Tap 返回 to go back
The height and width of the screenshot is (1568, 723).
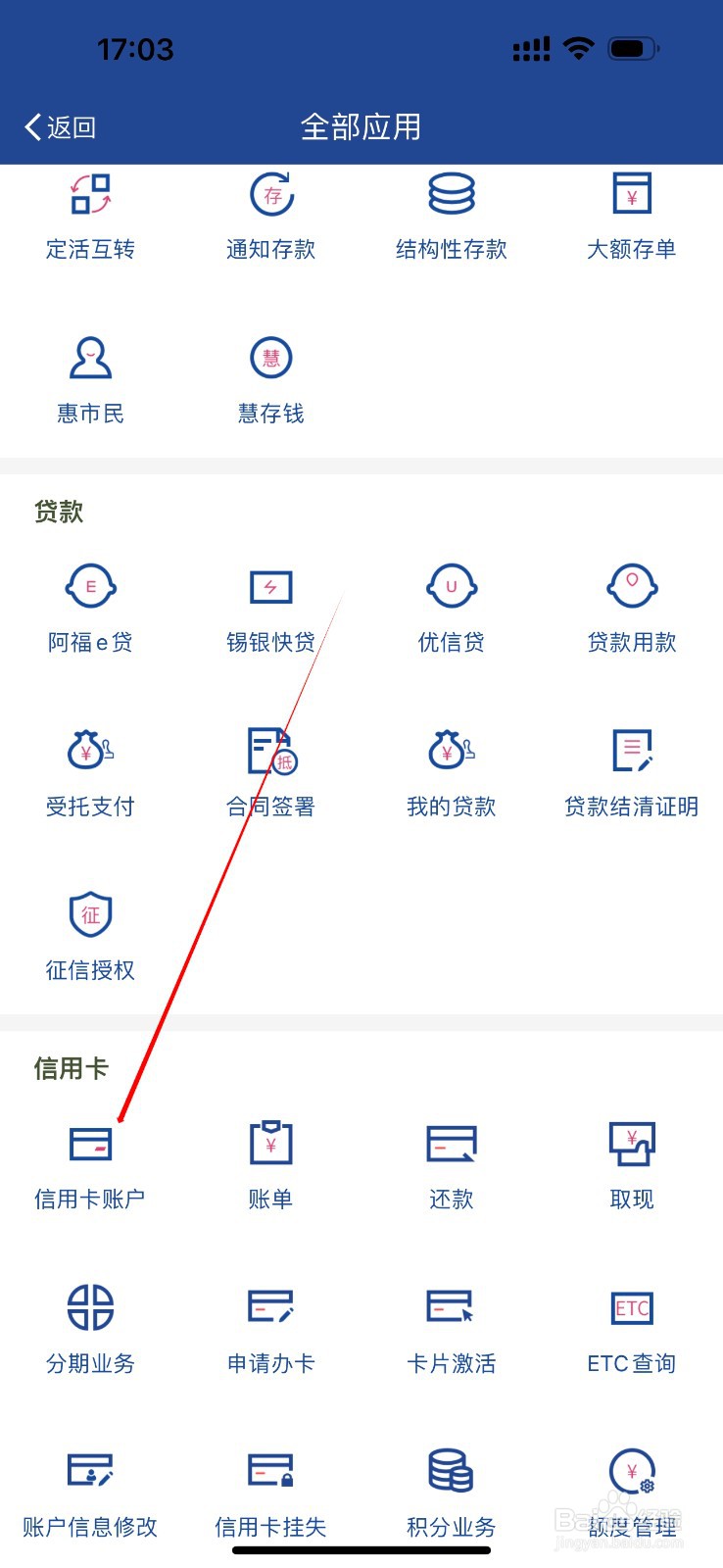[x=59, y=126]
